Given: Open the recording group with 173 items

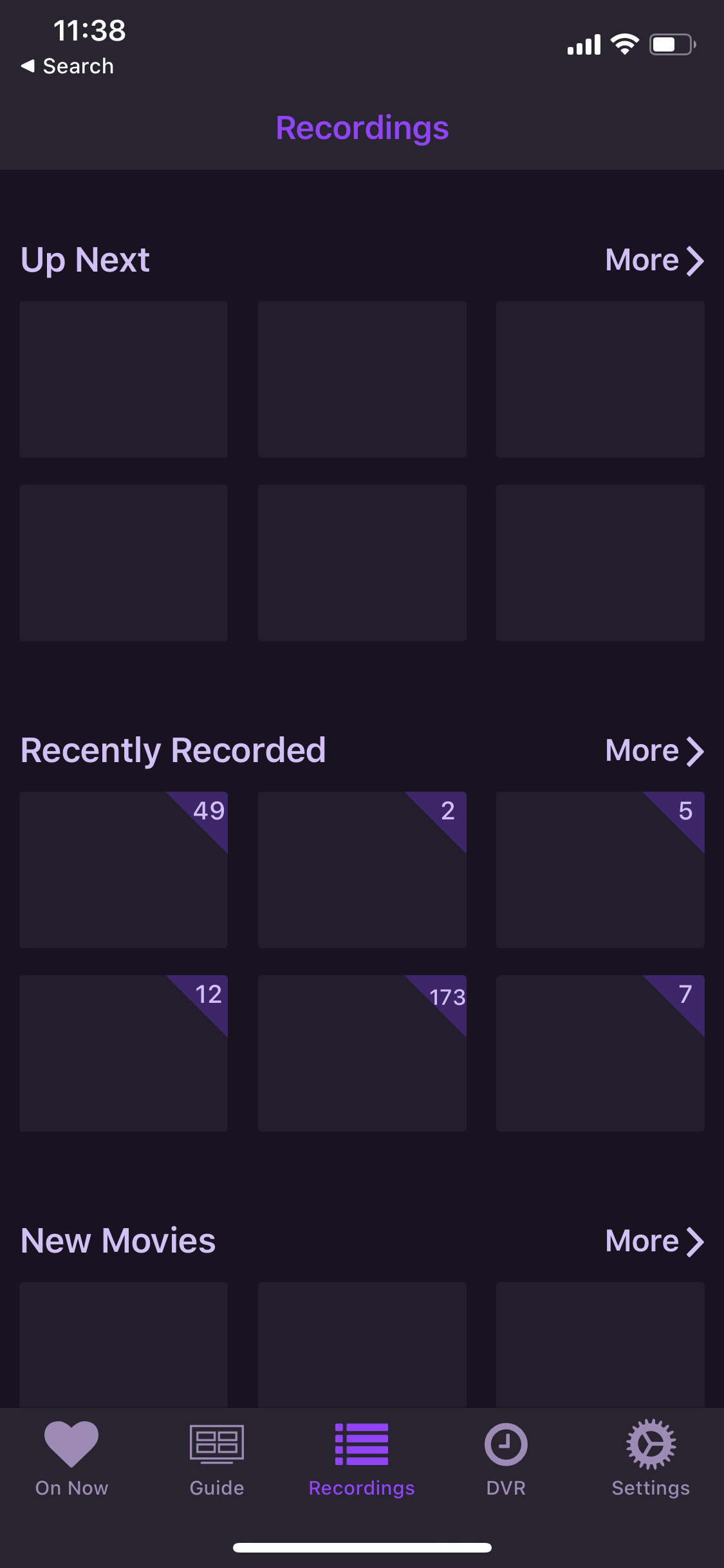Looking at the screenshot, I should [362, 1053].
